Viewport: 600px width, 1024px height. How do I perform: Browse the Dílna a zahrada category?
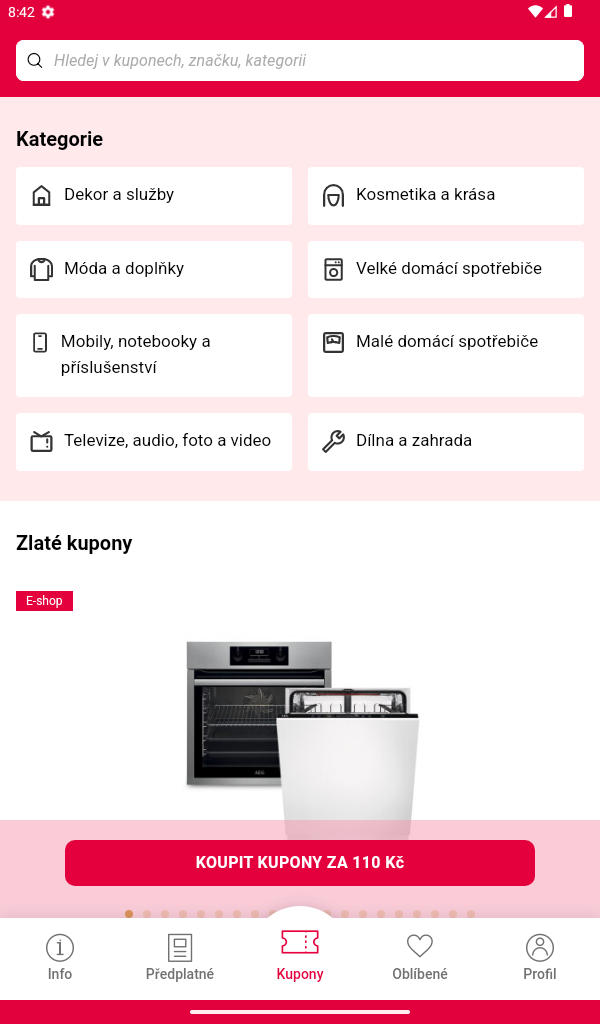(x=445, y=441)
